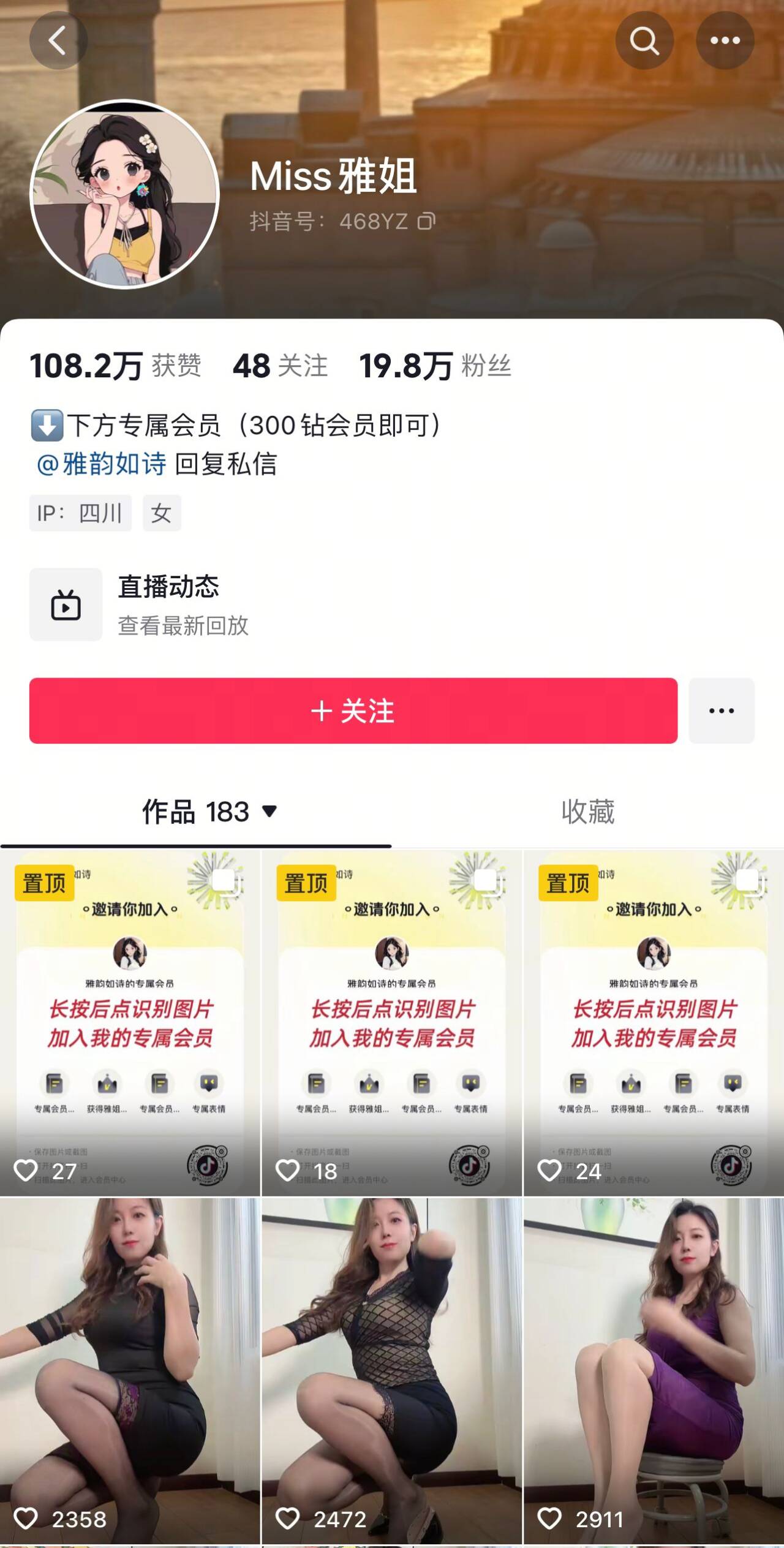Screen dimensions: 784x1548
Task: Tap the profile avatar picture
Action: [x=125, y=194]
